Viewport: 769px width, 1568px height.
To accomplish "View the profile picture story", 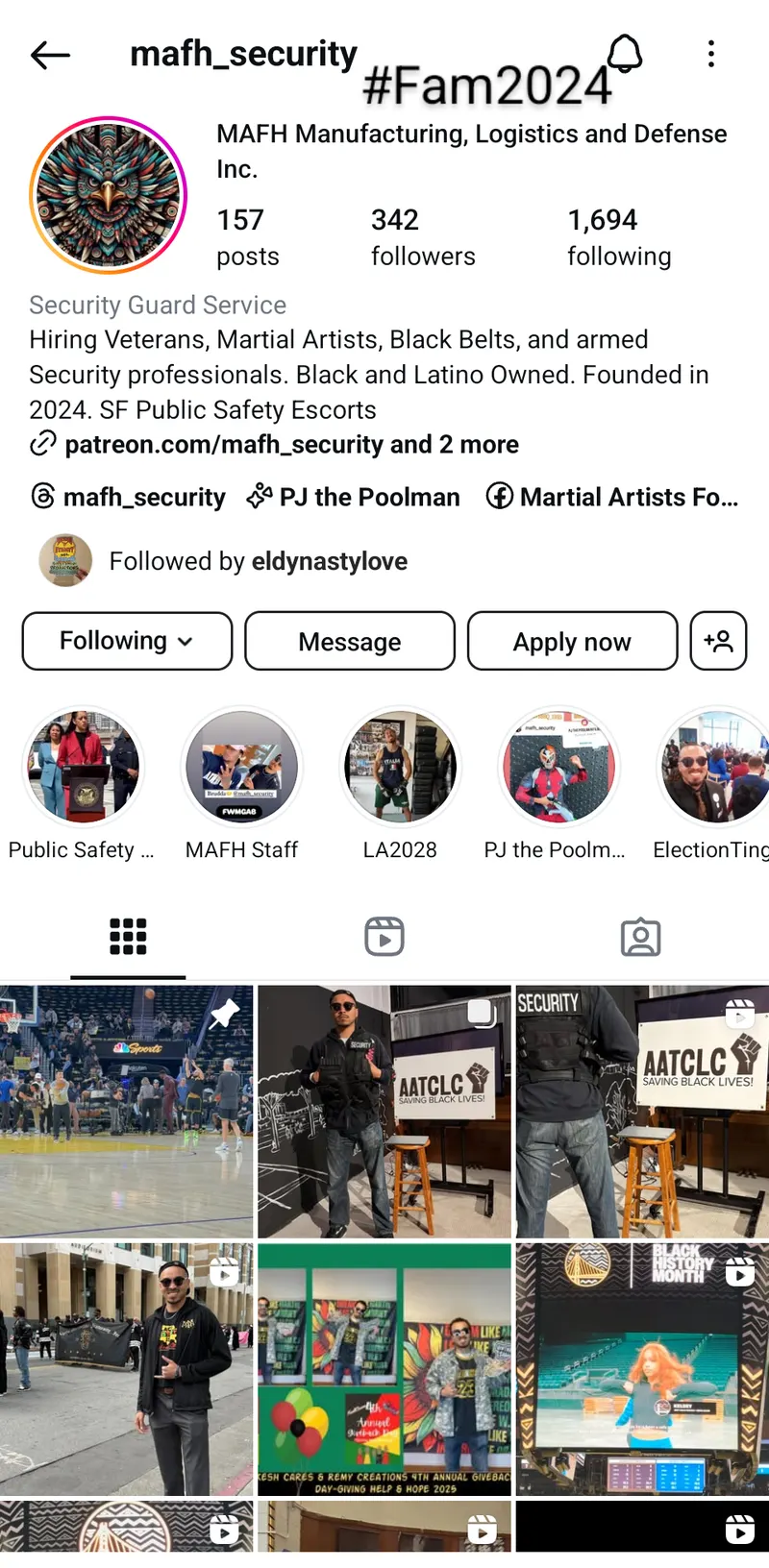I will (x=109, y=196).
